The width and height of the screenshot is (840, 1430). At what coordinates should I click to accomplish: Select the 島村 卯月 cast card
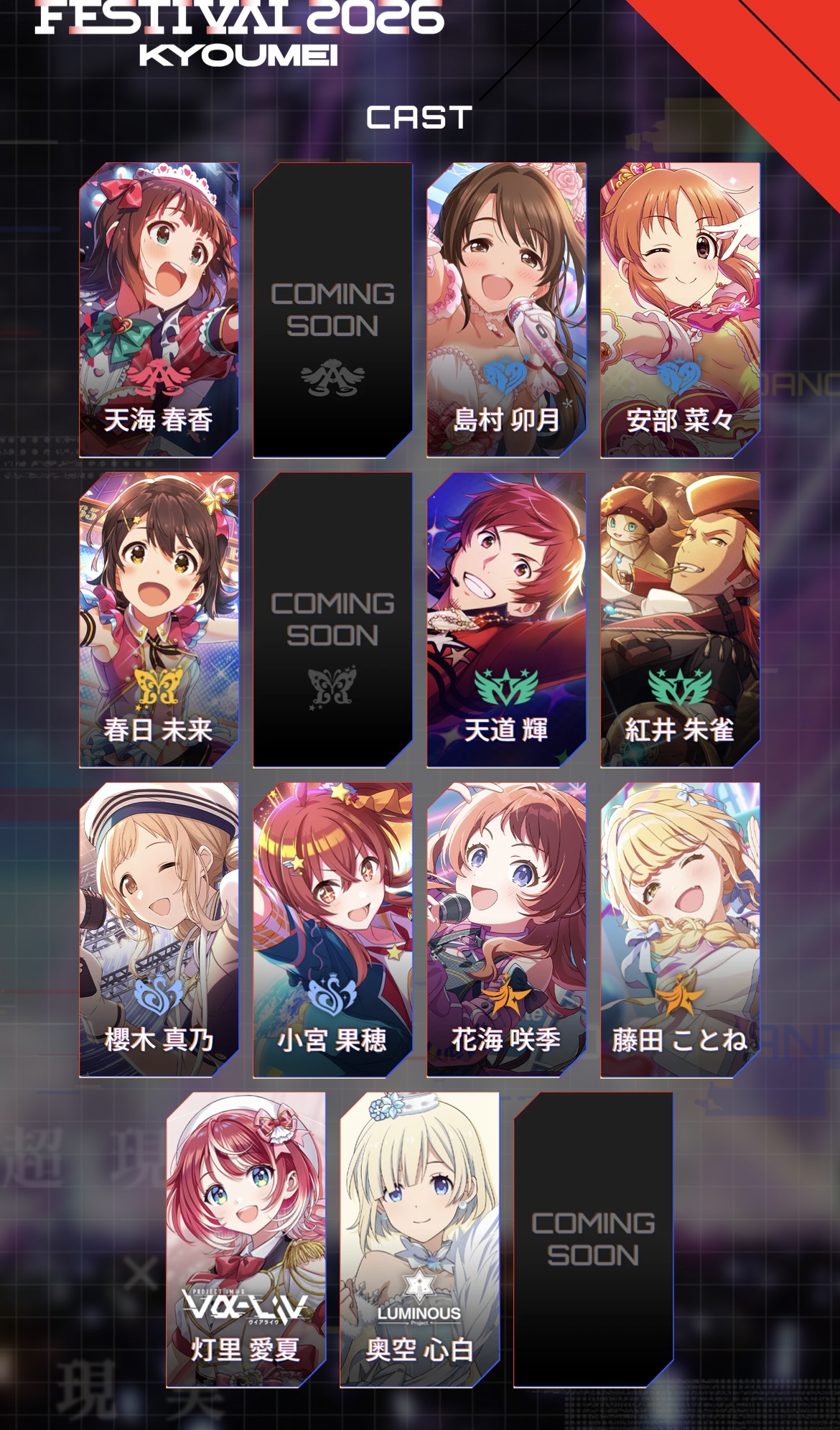point(506,310)
